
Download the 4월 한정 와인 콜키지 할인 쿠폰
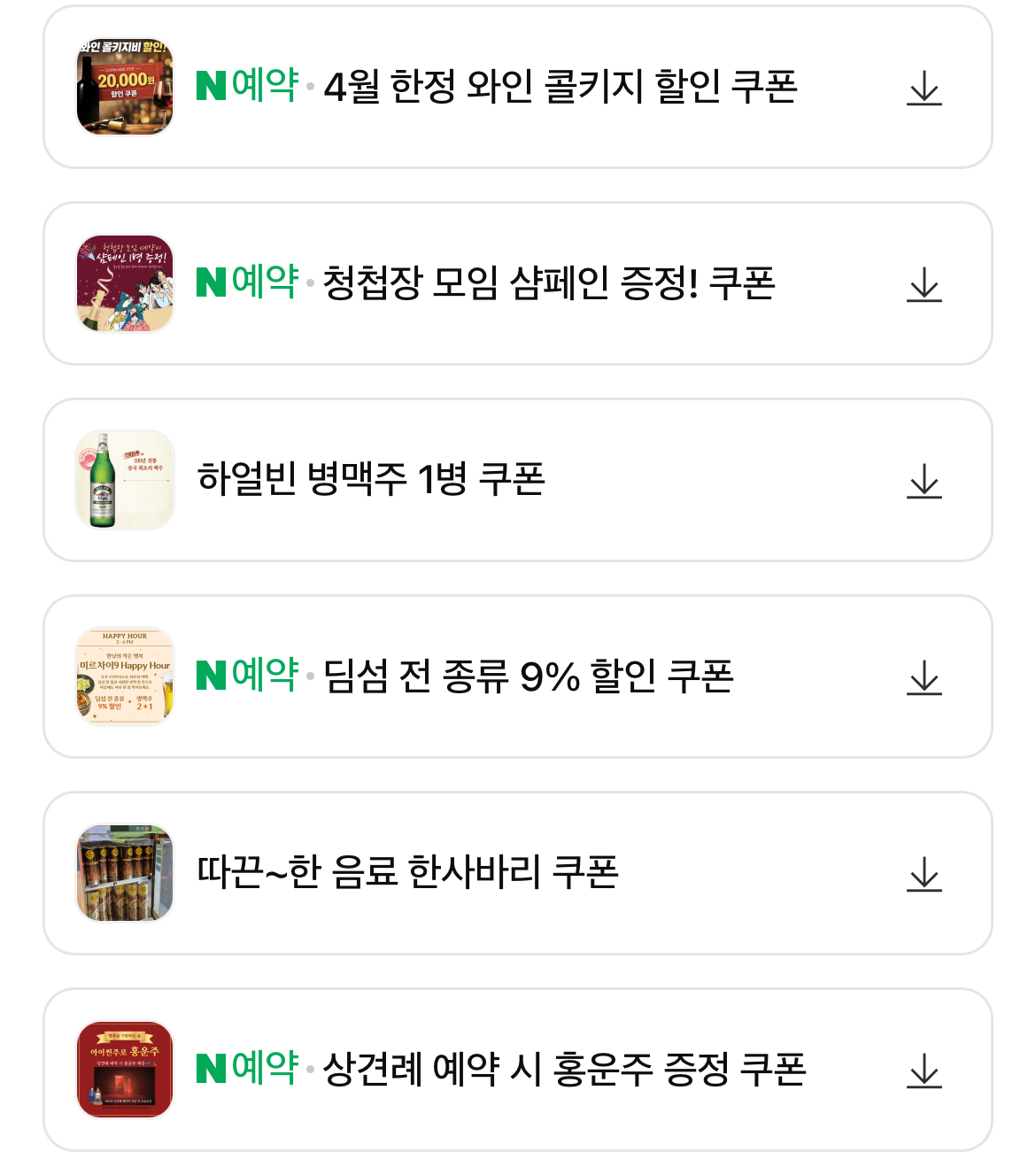[924, 88]
